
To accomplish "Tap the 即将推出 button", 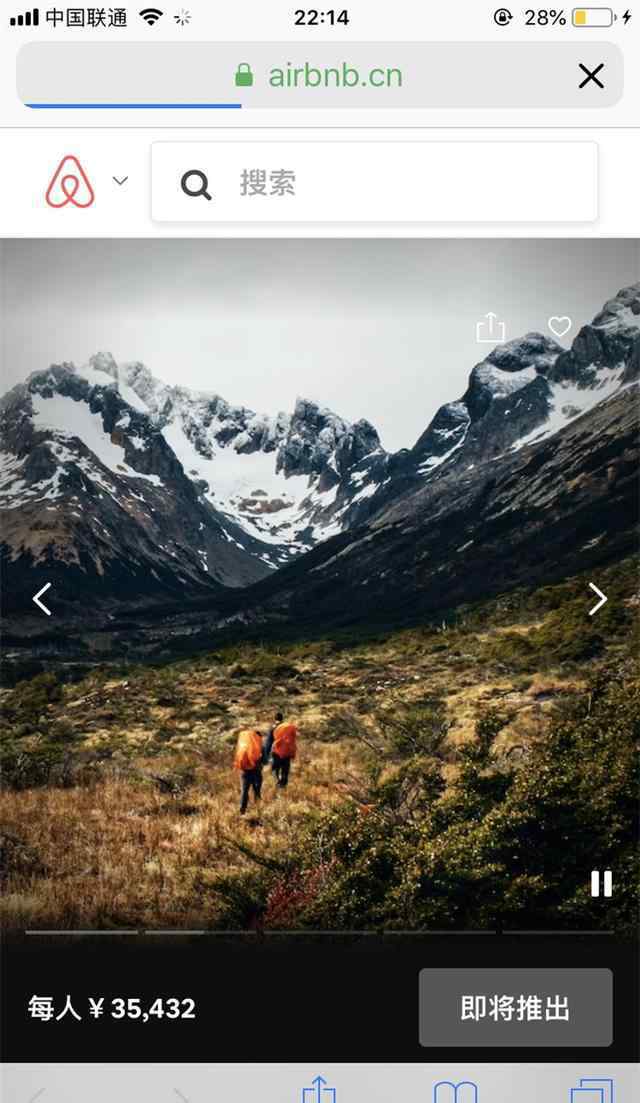I will pos(516,1007).
